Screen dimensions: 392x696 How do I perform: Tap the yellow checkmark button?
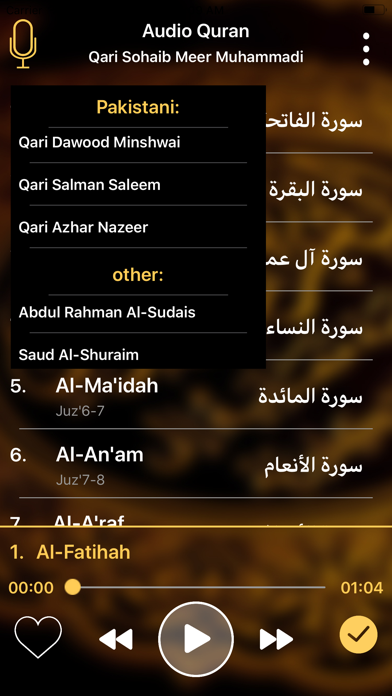tap(358, 635)
